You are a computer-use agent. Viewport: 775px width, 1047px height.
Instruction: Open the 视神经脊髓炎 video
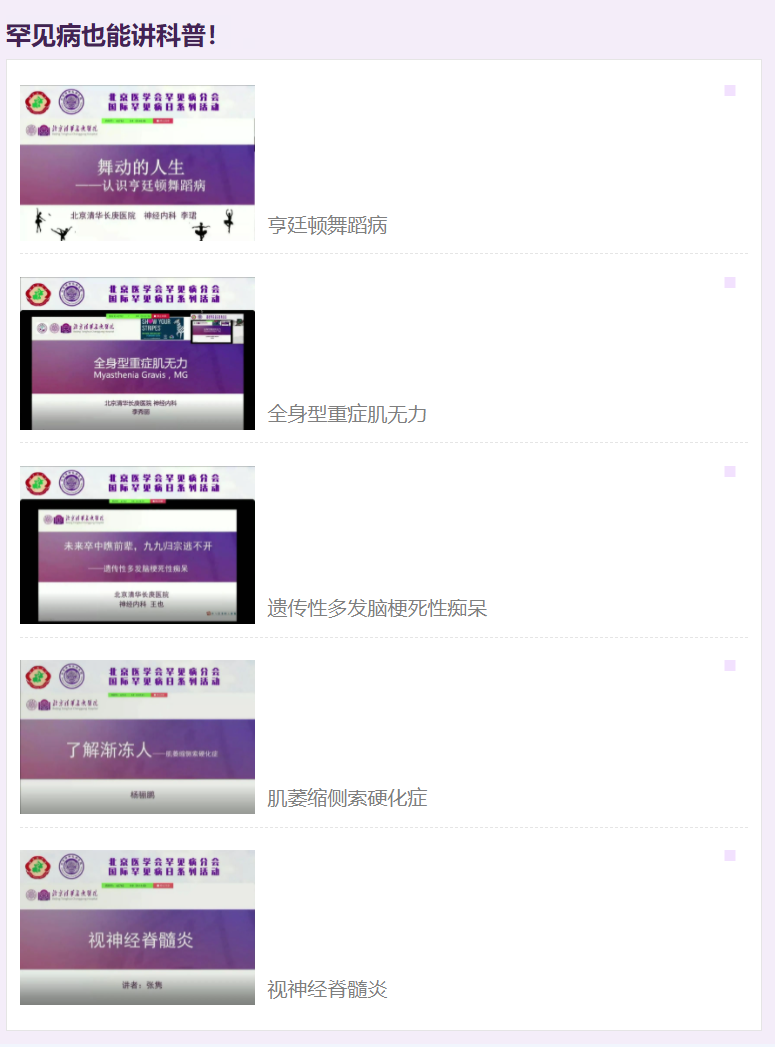327,989
